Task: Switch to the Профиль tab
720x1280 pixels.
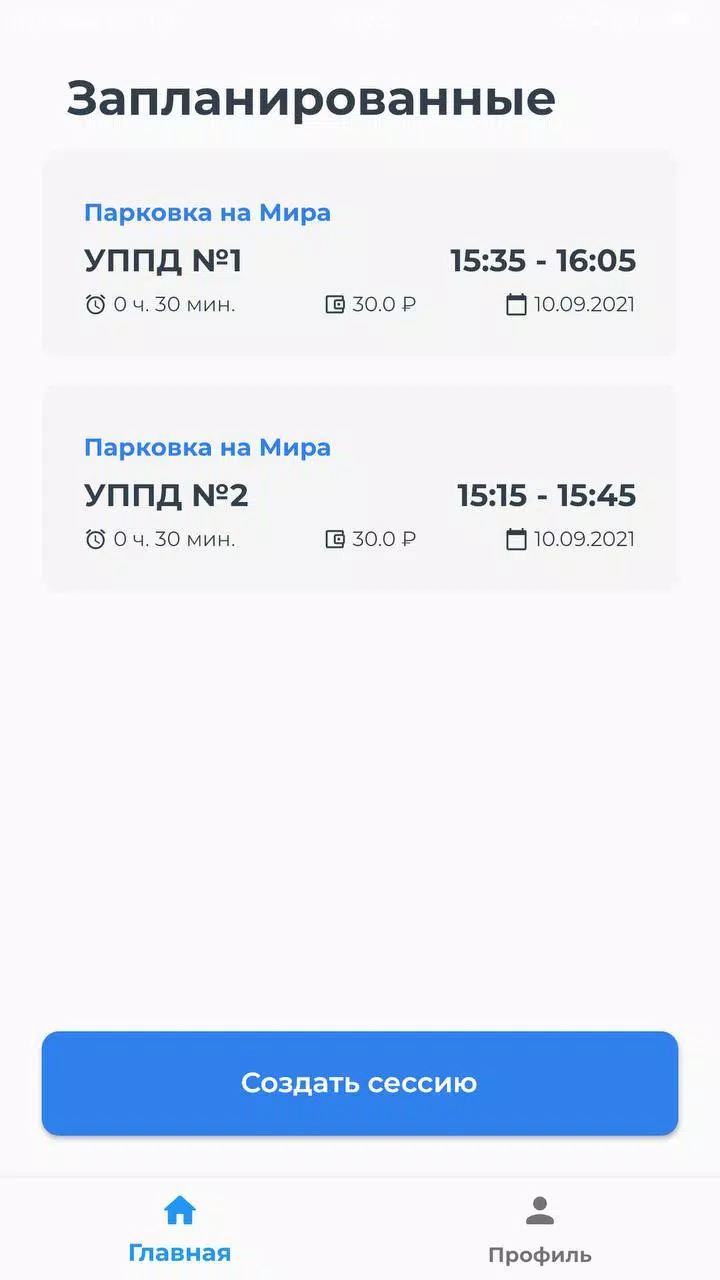Action: coord(540,1251)
